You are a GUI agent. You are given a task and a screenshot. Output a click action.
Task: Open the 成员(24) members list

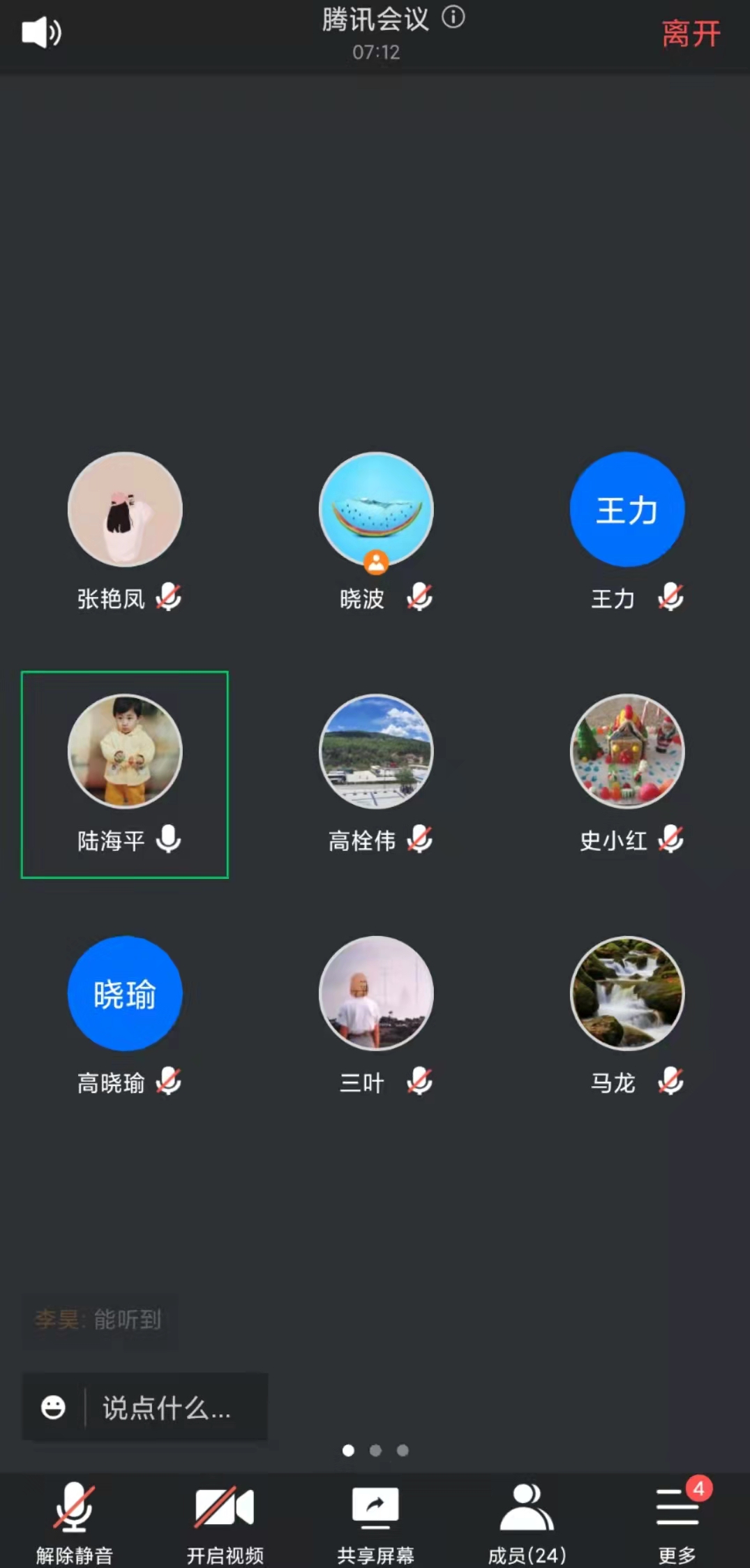[x=527, y=1521]
